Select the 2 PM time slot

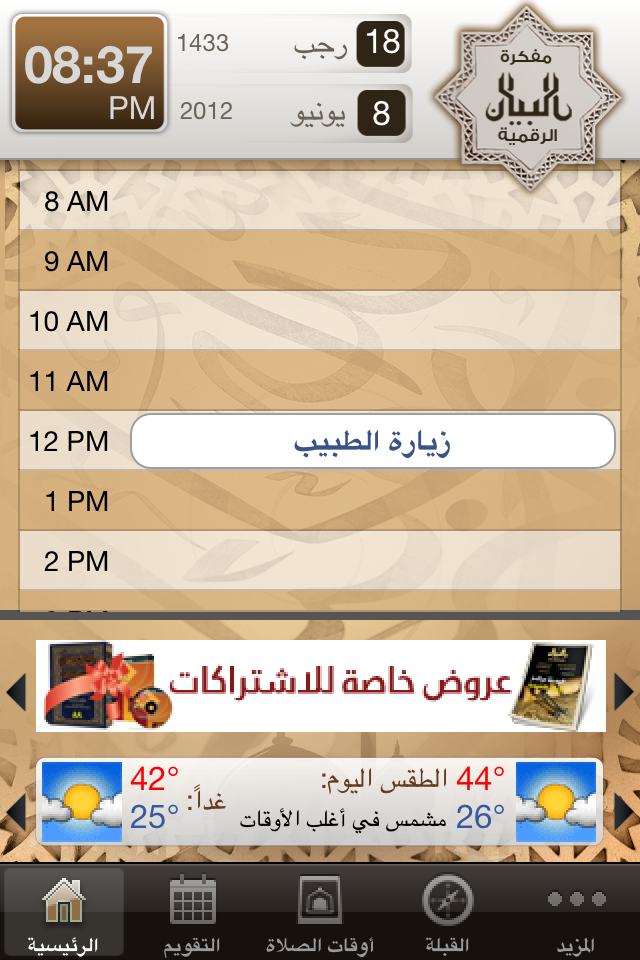(320, 561)
